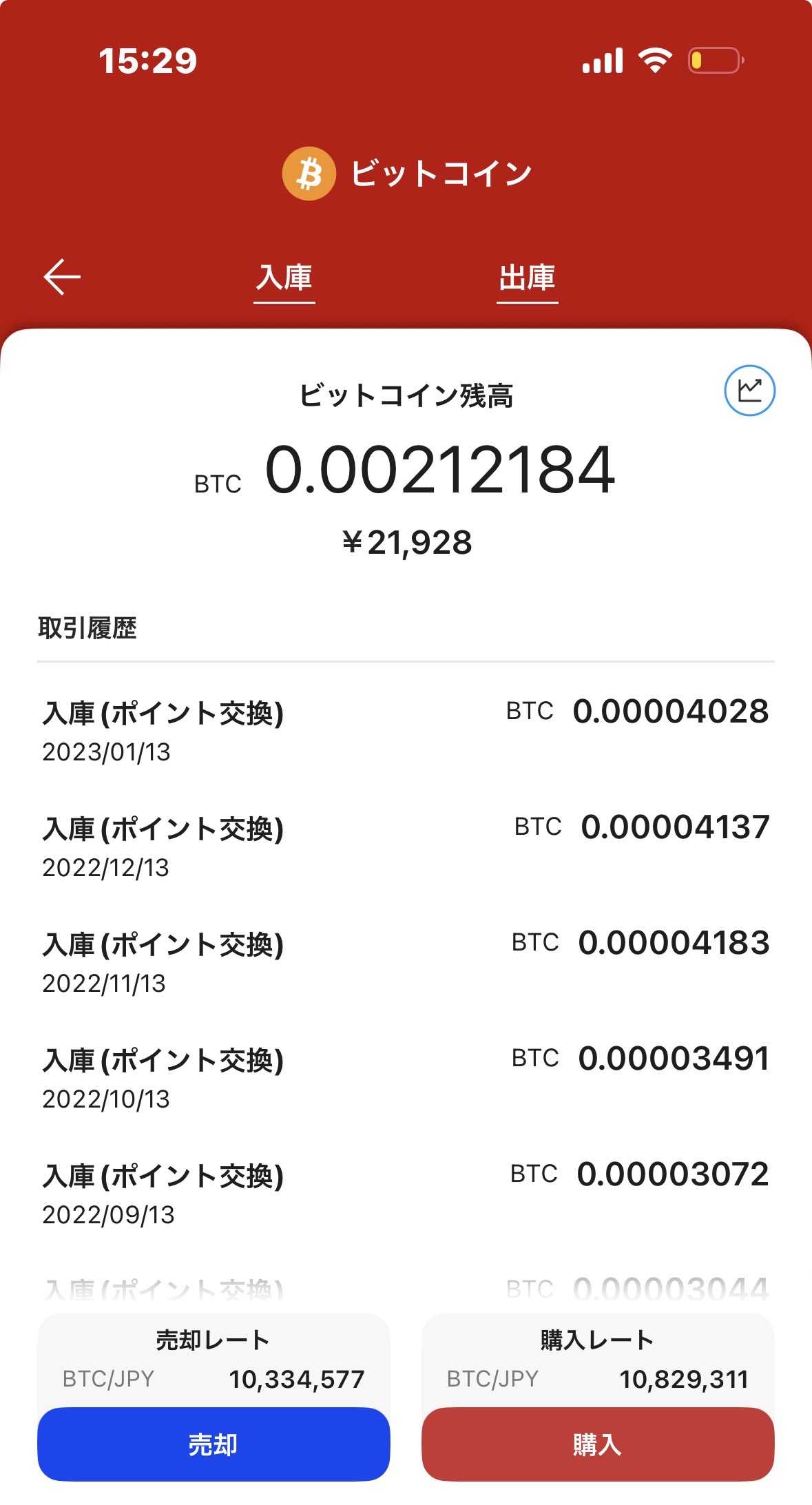Go back using the arrow icon
The width and height of the screenshot is (812, 1505).
62,277
